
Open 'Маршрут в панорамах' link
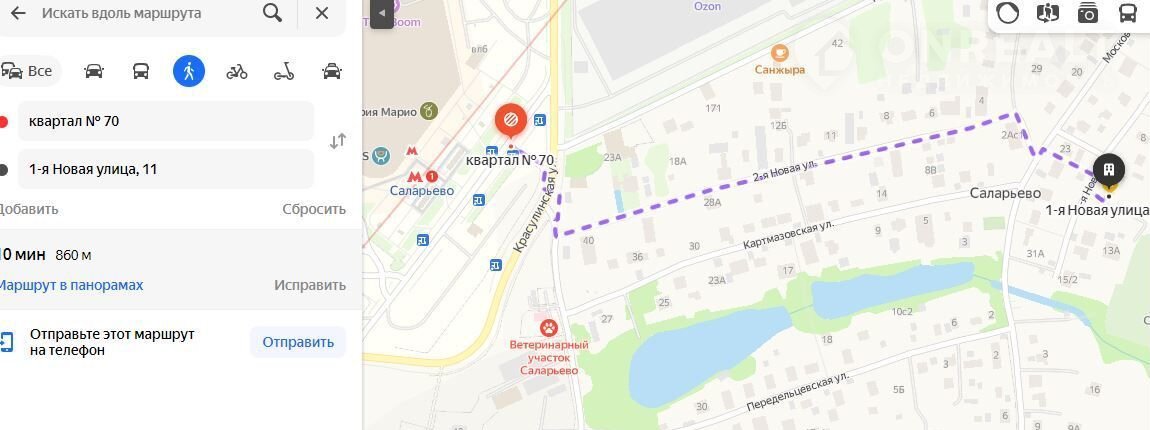coord(70,285)
